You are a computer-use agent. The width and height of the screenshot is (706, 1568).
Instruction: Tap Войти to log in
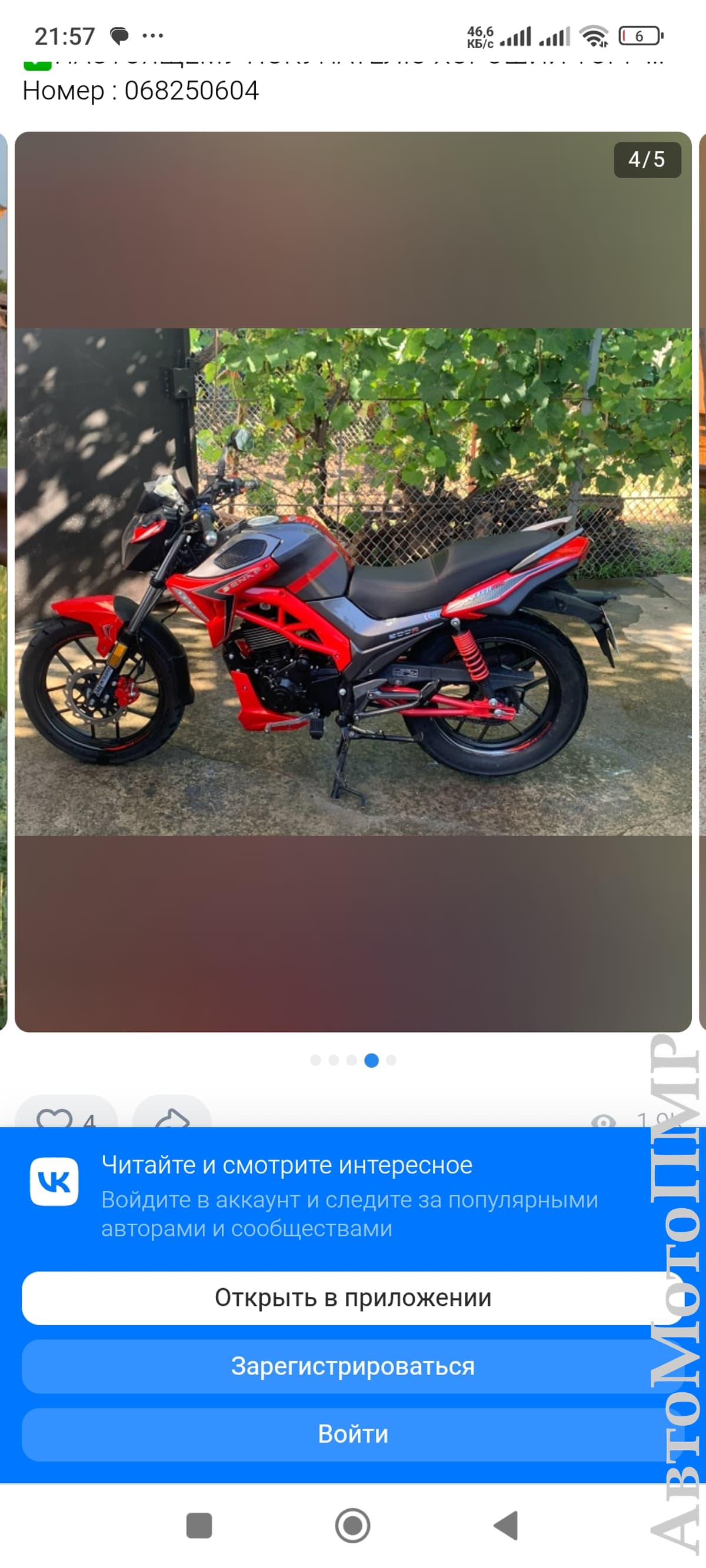(x=352, y=1434)
